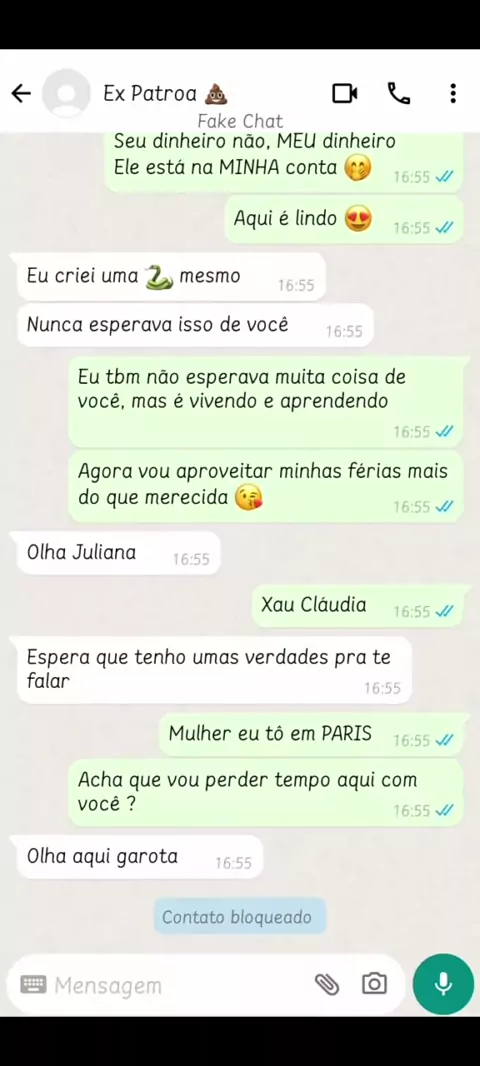Start a voice call with Ex Patroa
Image resolution: width=480 pixels, height=1066 pixels.
point(399,94)
